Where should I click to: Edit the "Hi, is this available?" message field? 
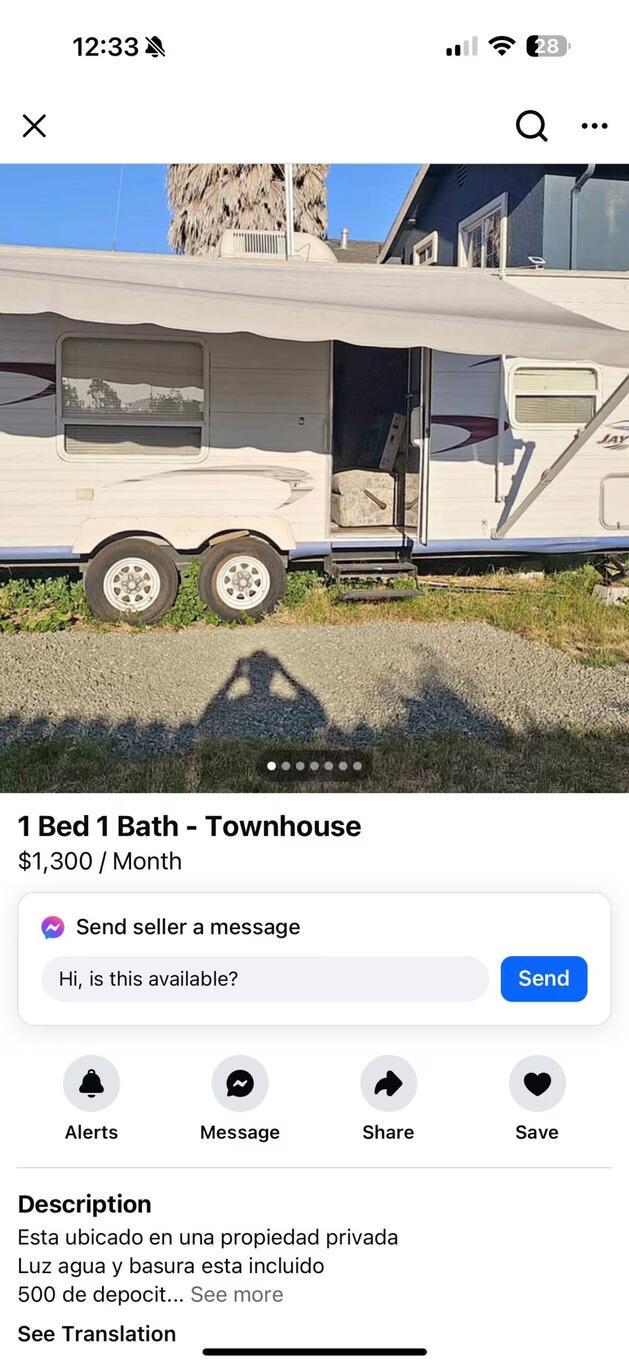point(264,979)
